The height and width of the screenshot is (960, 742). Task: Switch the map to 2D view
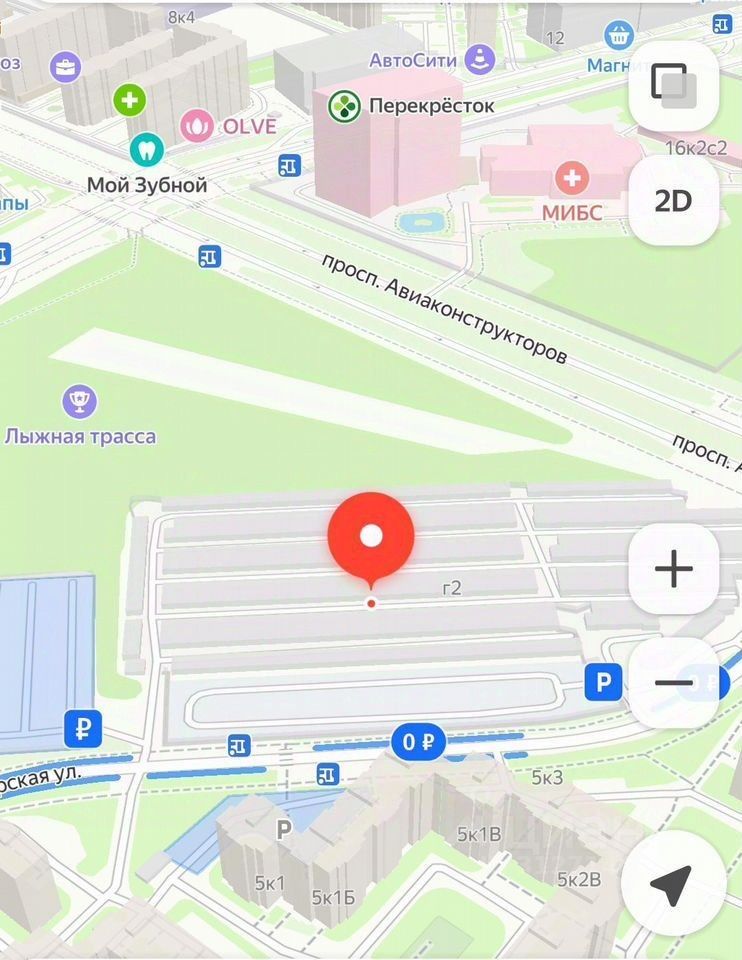(672, 201)
